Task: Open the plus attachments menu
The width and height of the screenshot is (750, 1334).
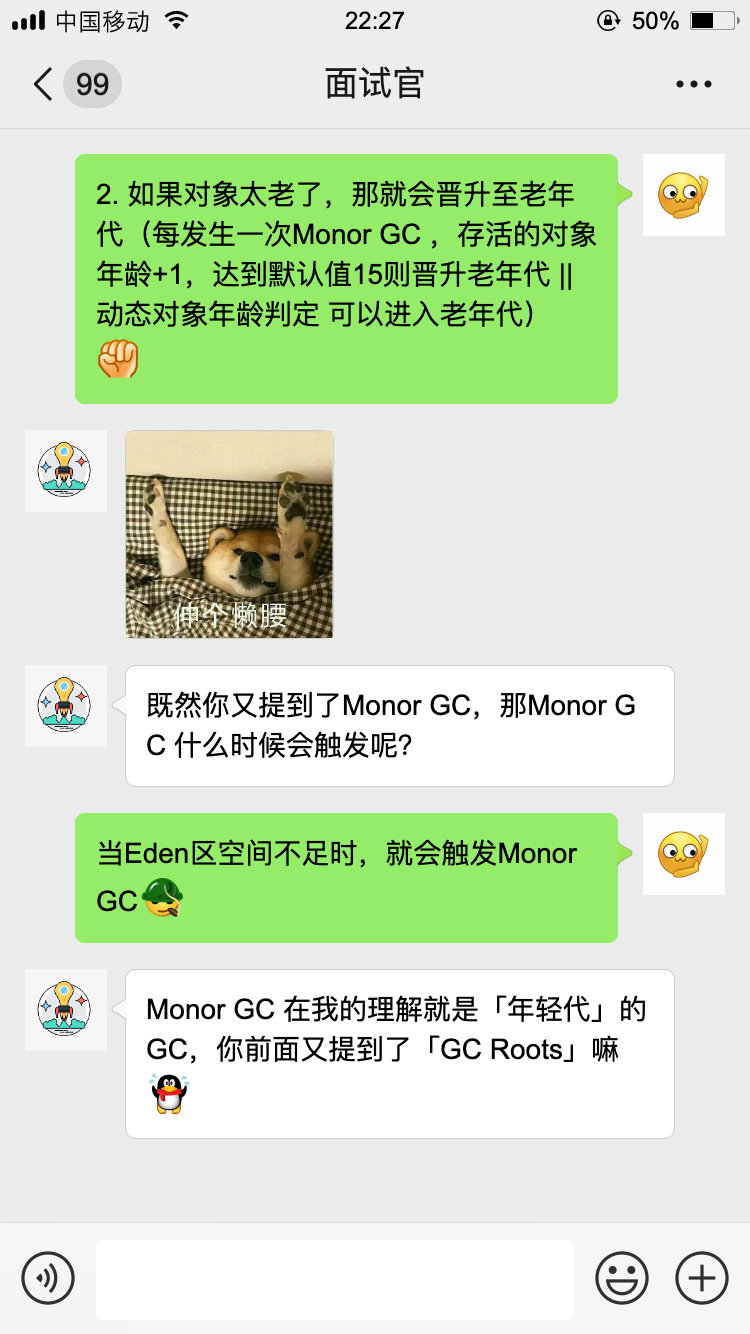Action: click(702, 1277)
